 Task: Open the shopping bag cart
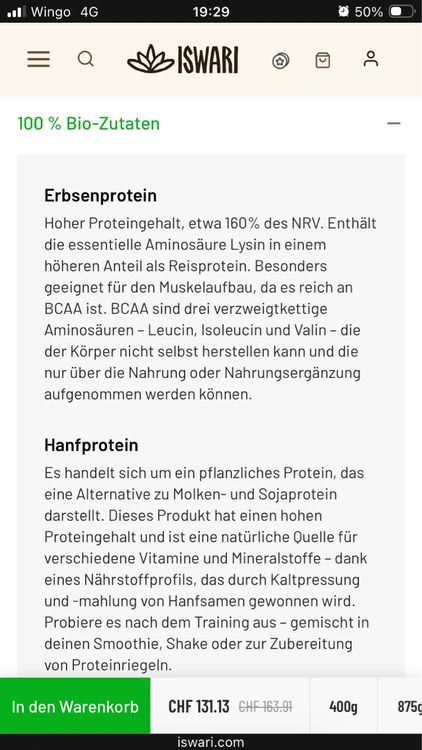[x=323, y=60]
